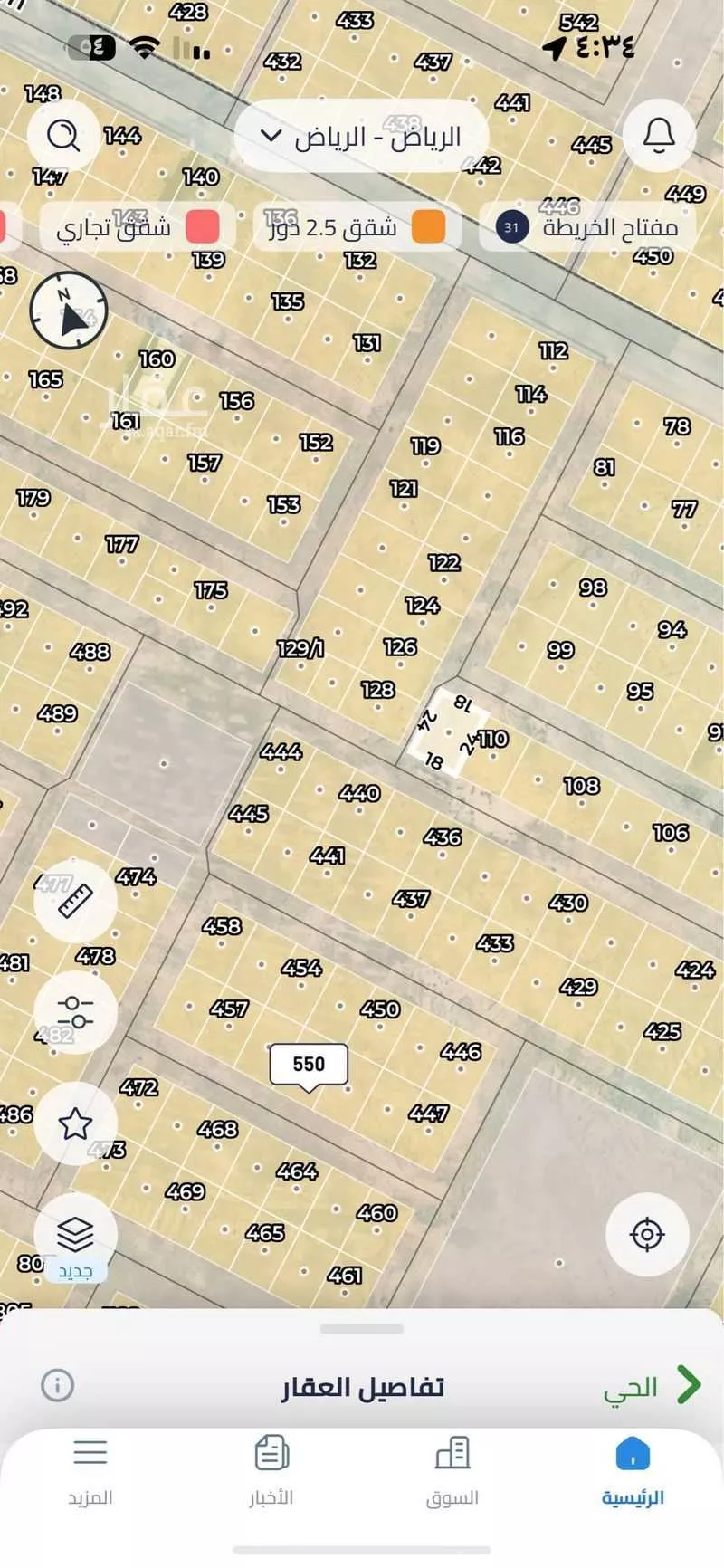This screenshot has width=724, height=1568.
Task: Switch to the الأخبار tab
Action: click(x=271, y=1470)
